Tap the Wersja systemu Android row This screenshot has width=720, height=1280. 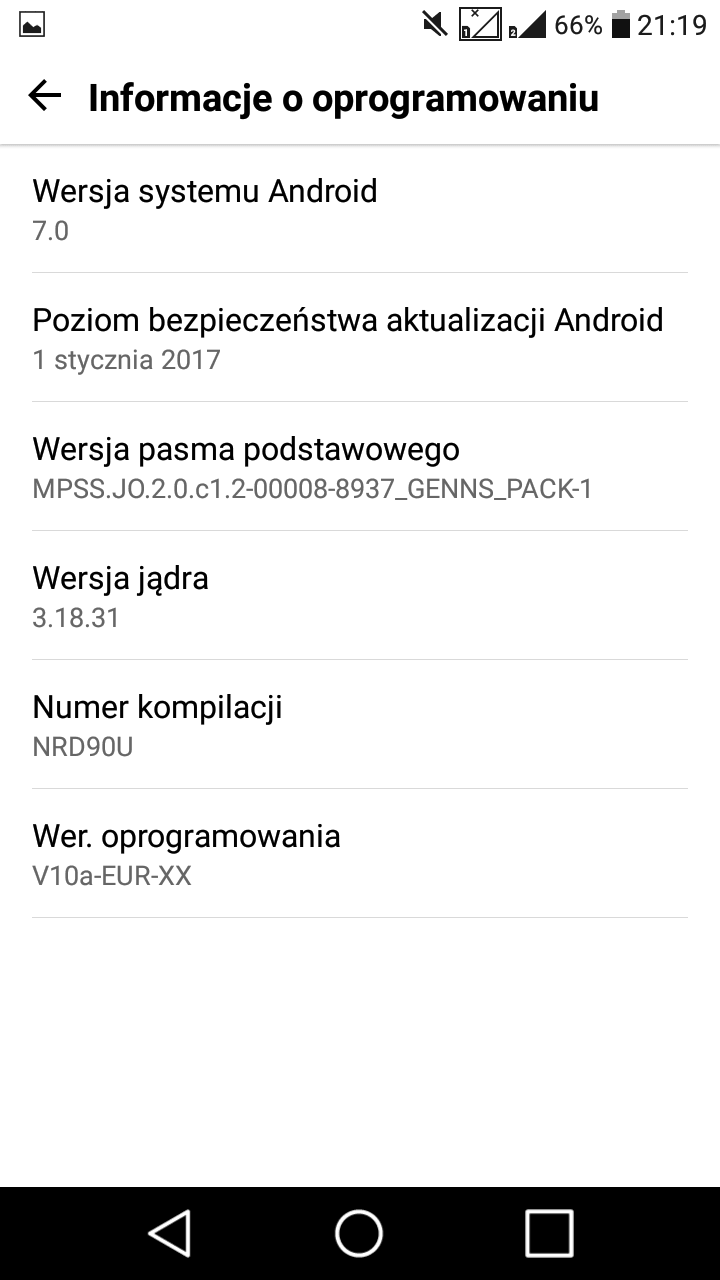pos(360,209)
